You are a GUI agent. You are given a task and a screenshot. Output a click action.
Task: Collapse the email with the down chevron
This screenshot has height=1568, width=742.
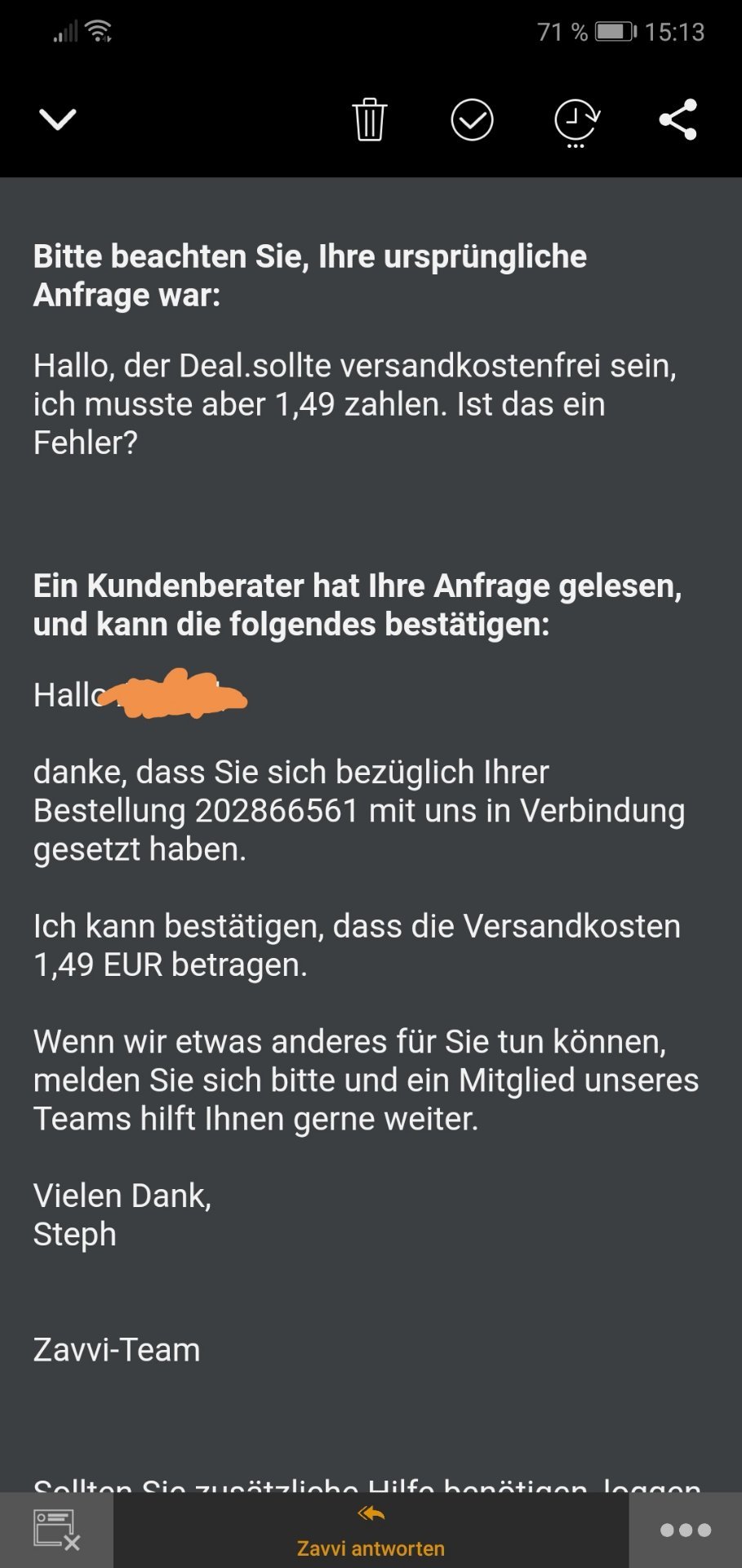57,119
